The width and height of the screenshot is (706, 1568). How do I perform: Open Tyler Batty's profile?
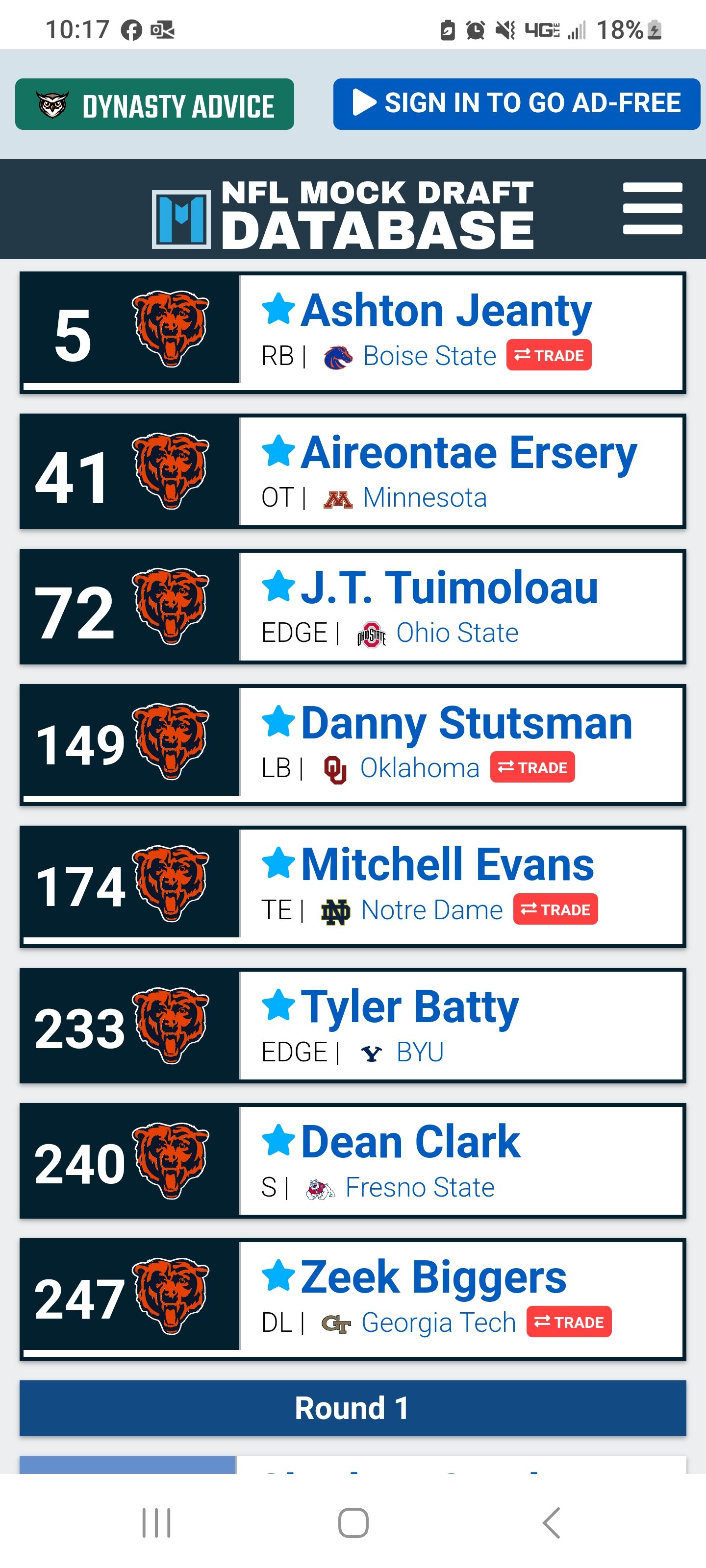(x=409, y=1007)
